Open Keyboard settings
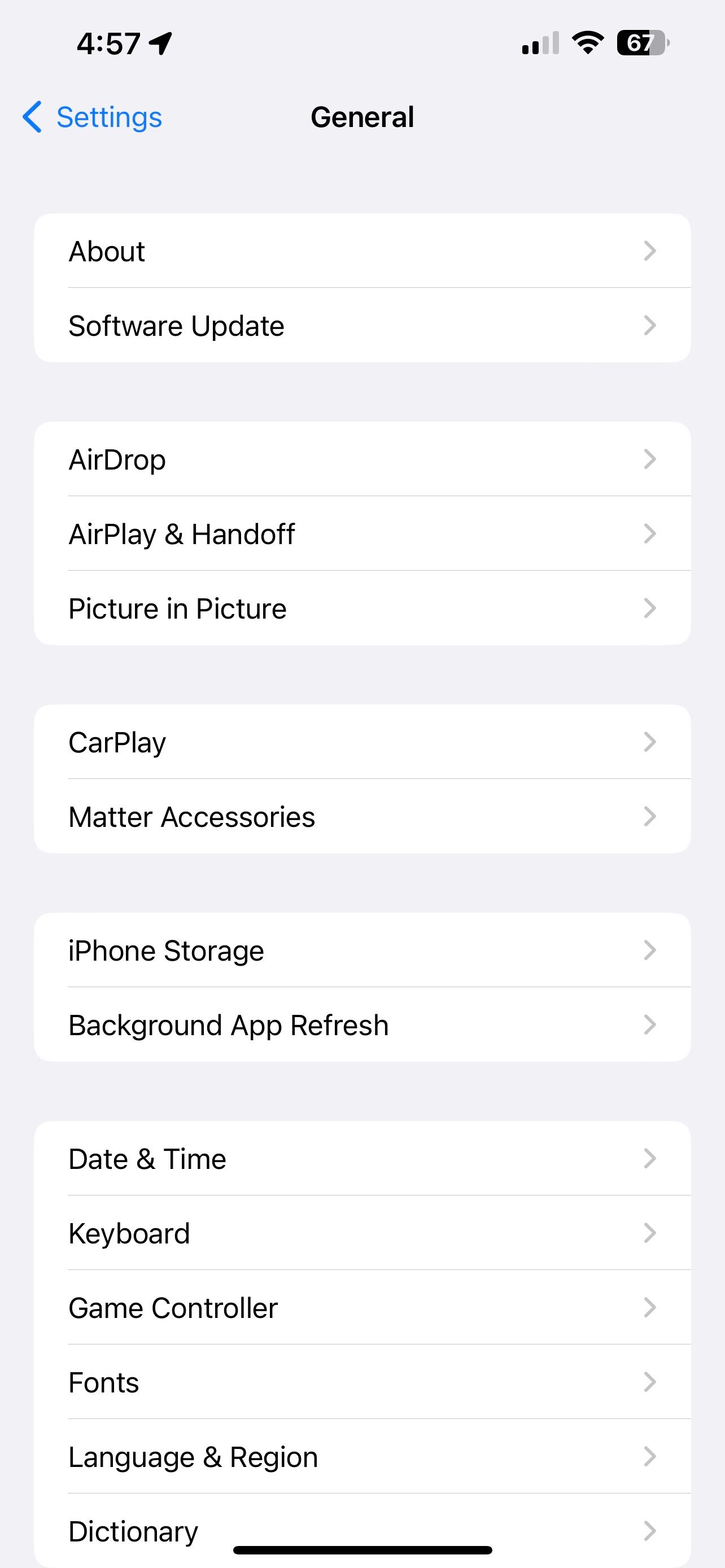725x1568 pixels. click(x=361, y=1233)
